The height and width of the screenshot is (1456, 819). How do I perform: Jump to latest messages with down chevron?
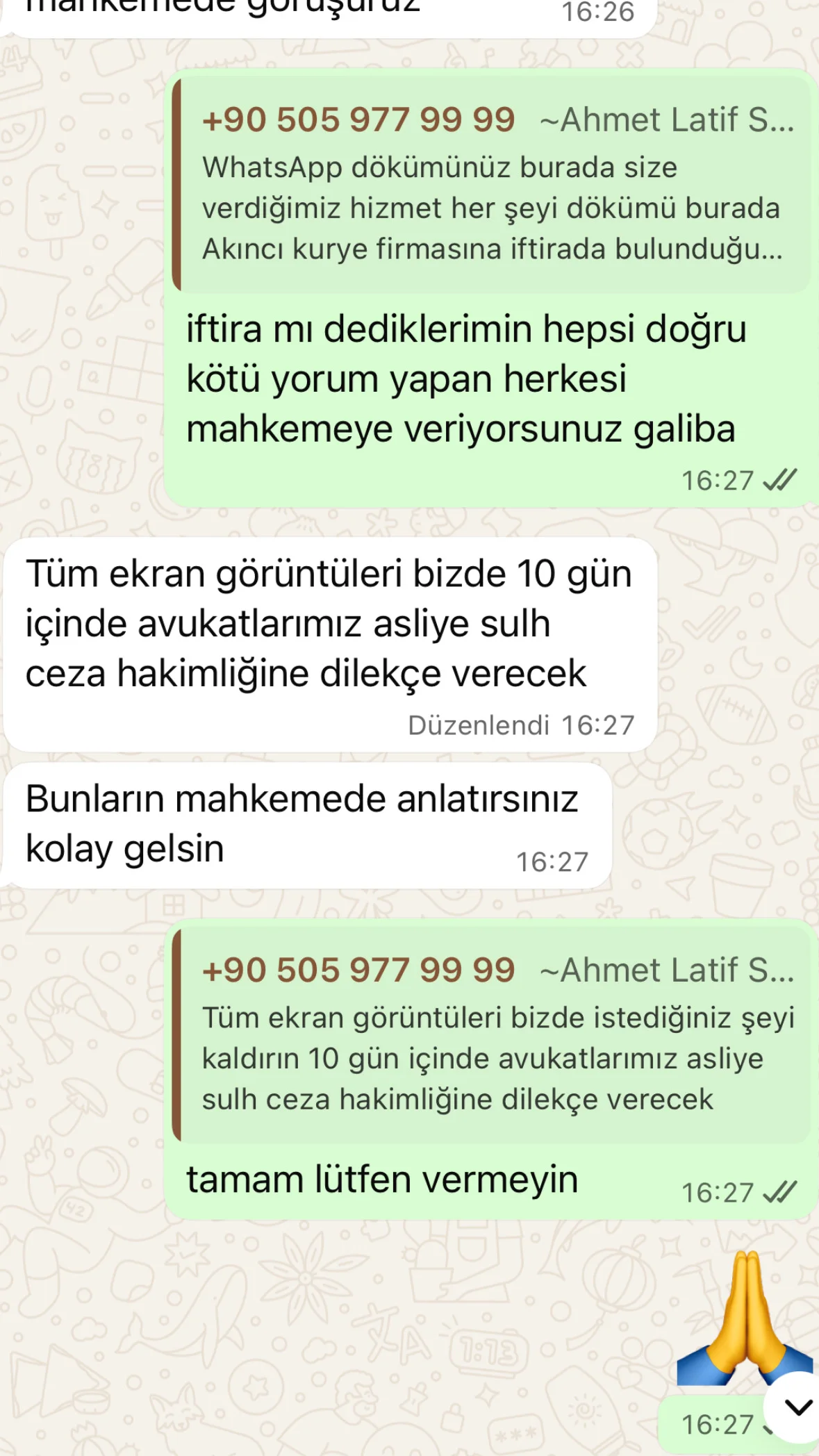tap(797, 1407)
